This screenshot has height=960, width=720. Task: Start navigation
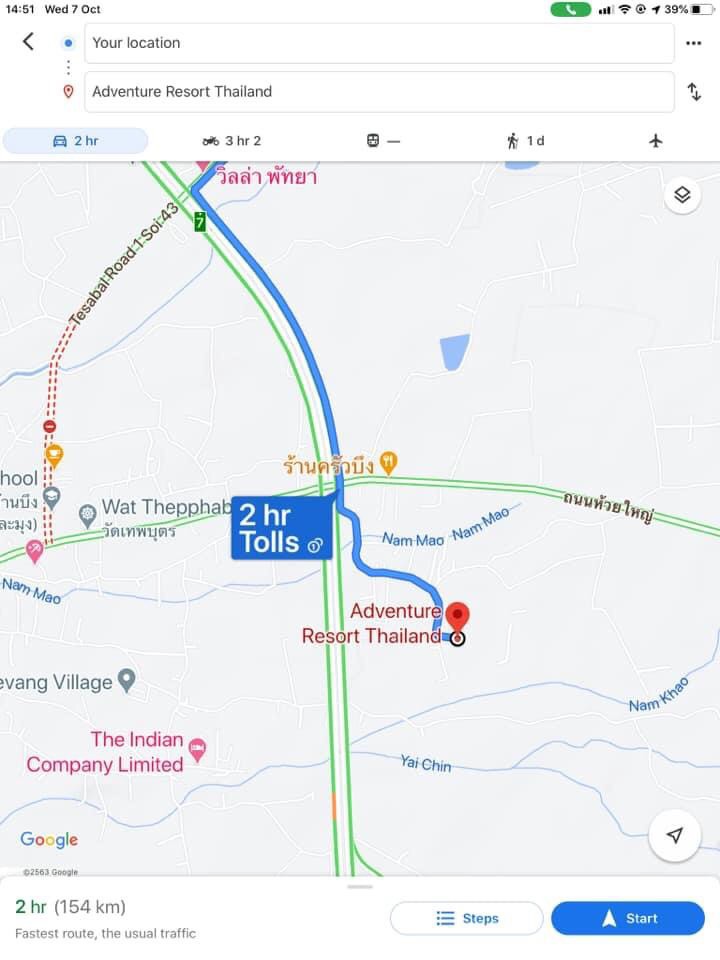point(628,918)
